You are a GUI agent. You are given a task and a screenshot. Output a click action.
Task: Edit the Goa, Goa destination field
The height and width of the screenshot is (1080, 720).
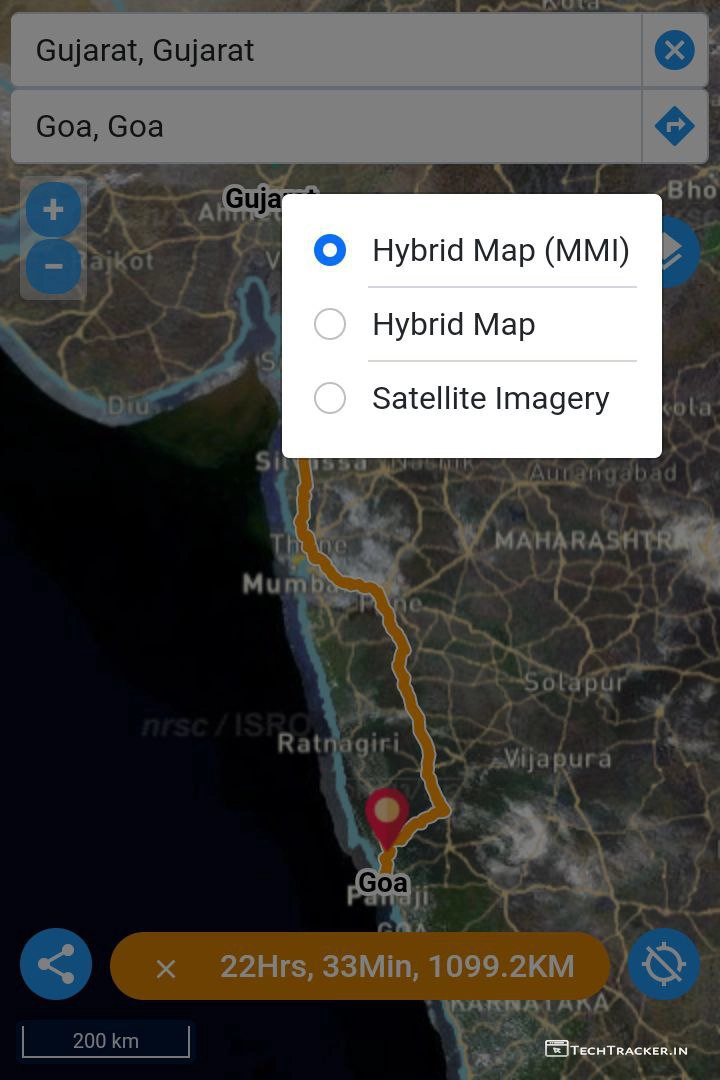pos(325,126)
